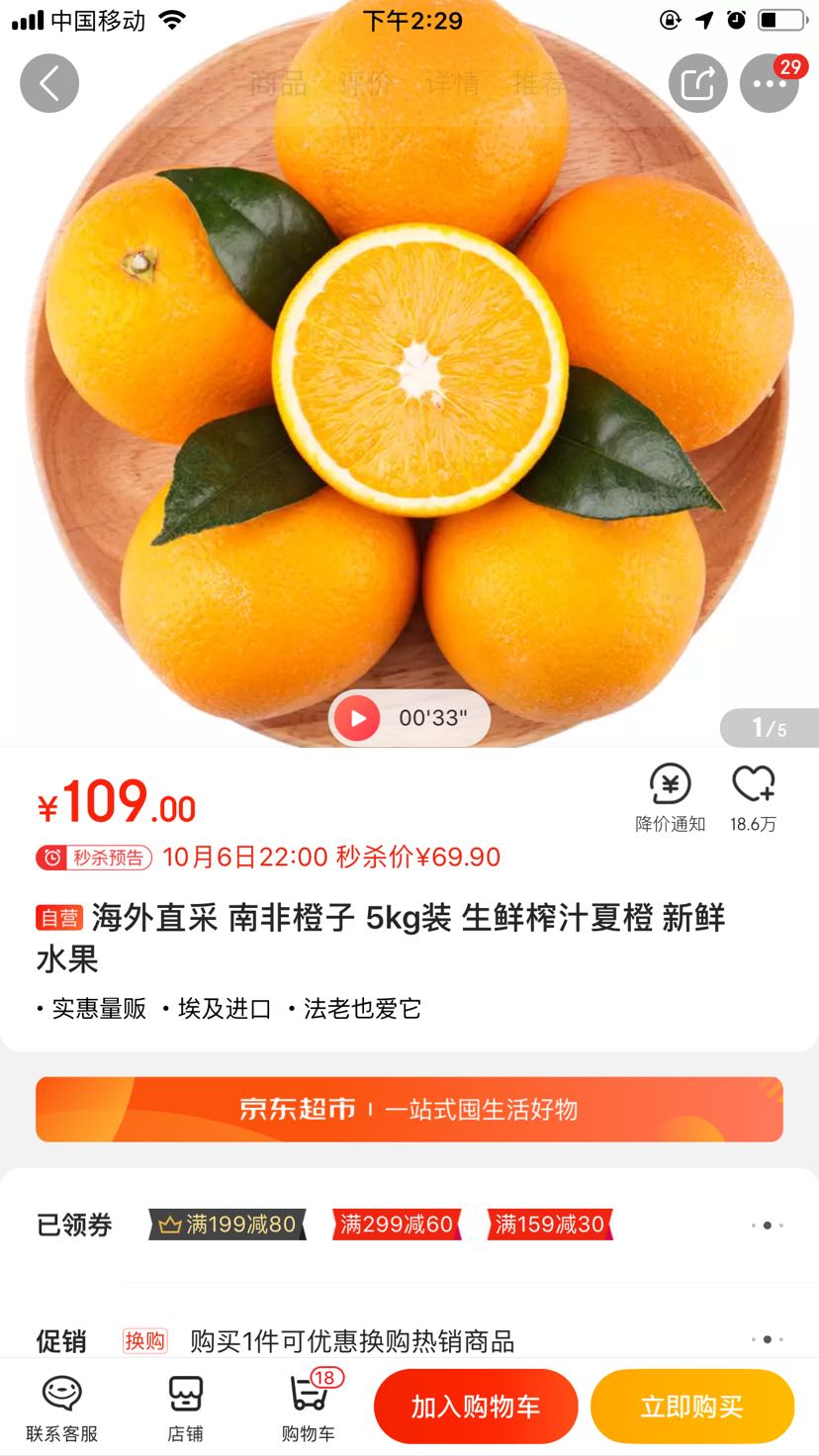Image resolution: width=819 pixels, height=1456 pixels.
Task: Tap 加入购物车 to add to cart
Action: point(476,1407)
